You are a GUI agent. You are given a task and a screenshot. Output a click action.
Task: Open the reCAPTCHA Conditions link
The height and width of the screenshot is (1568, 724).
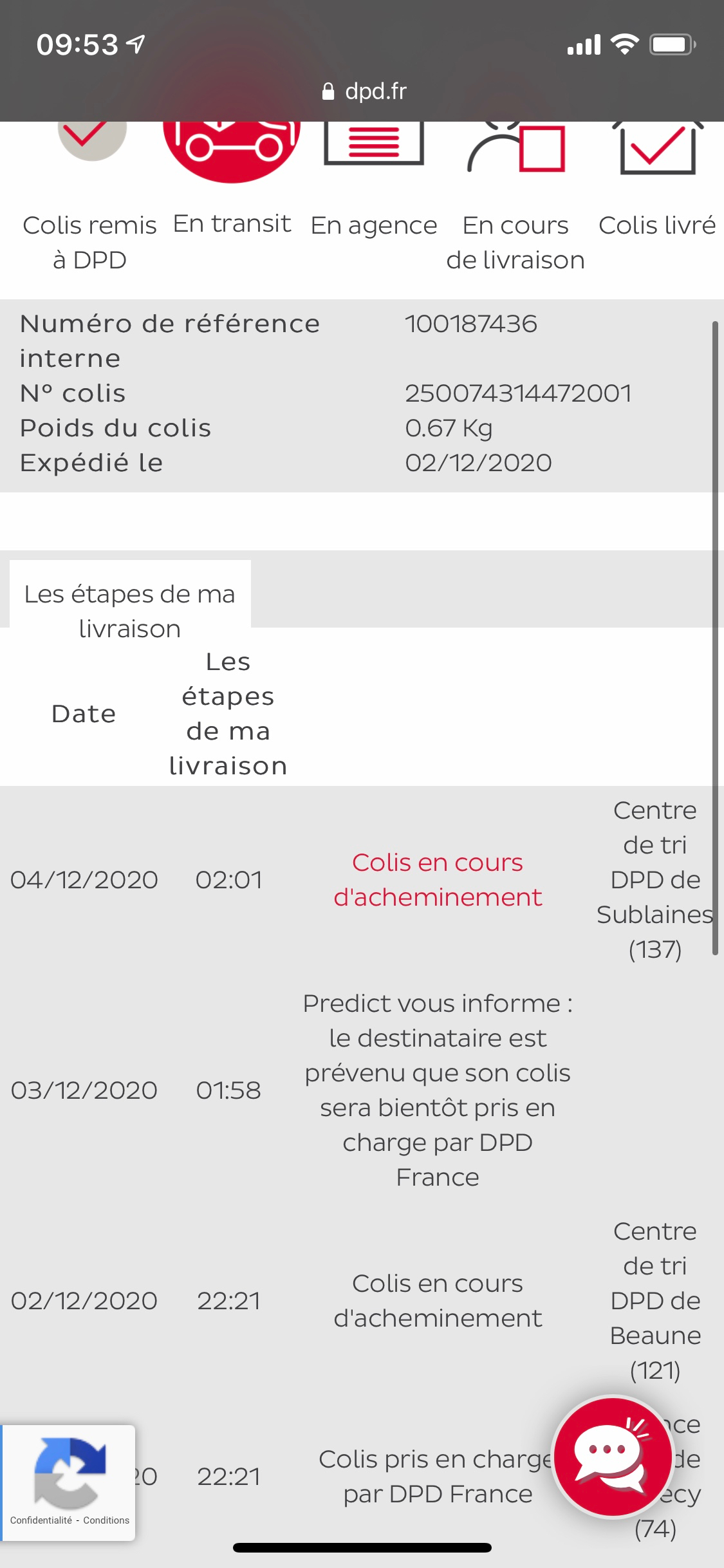pyautogui.click(x=106, y=1520)
